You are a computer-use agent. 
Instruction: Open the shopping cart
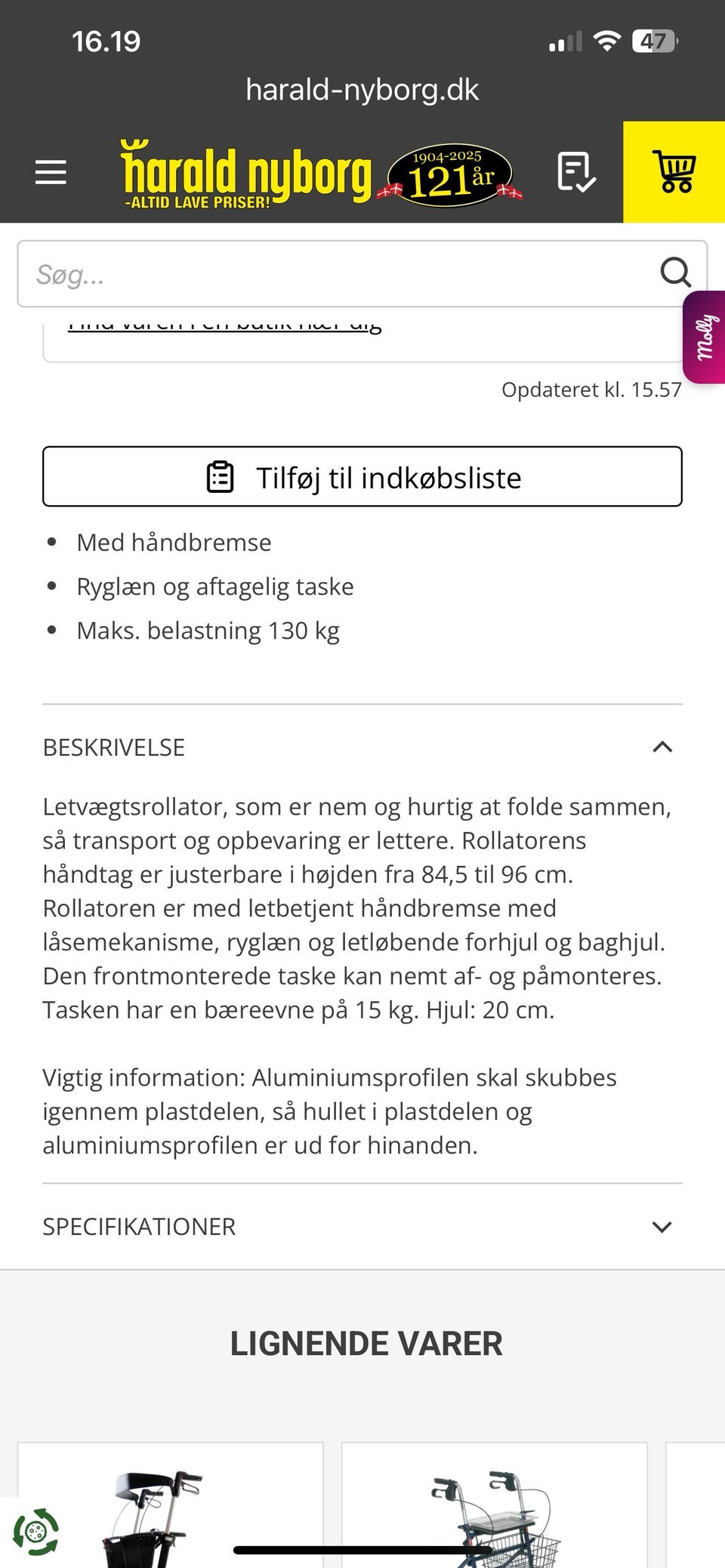673,172
